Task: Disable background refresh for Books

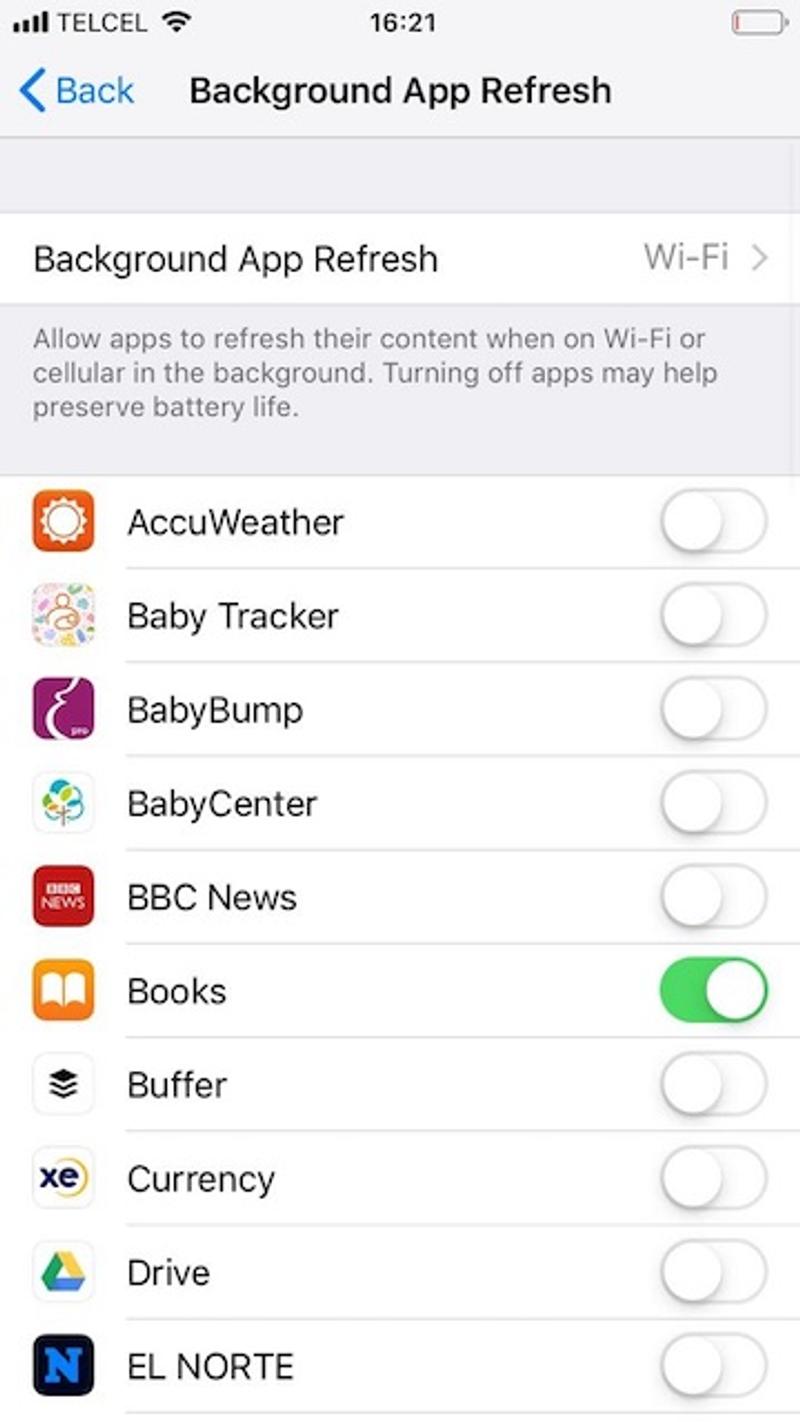Action: coord(713,991)
